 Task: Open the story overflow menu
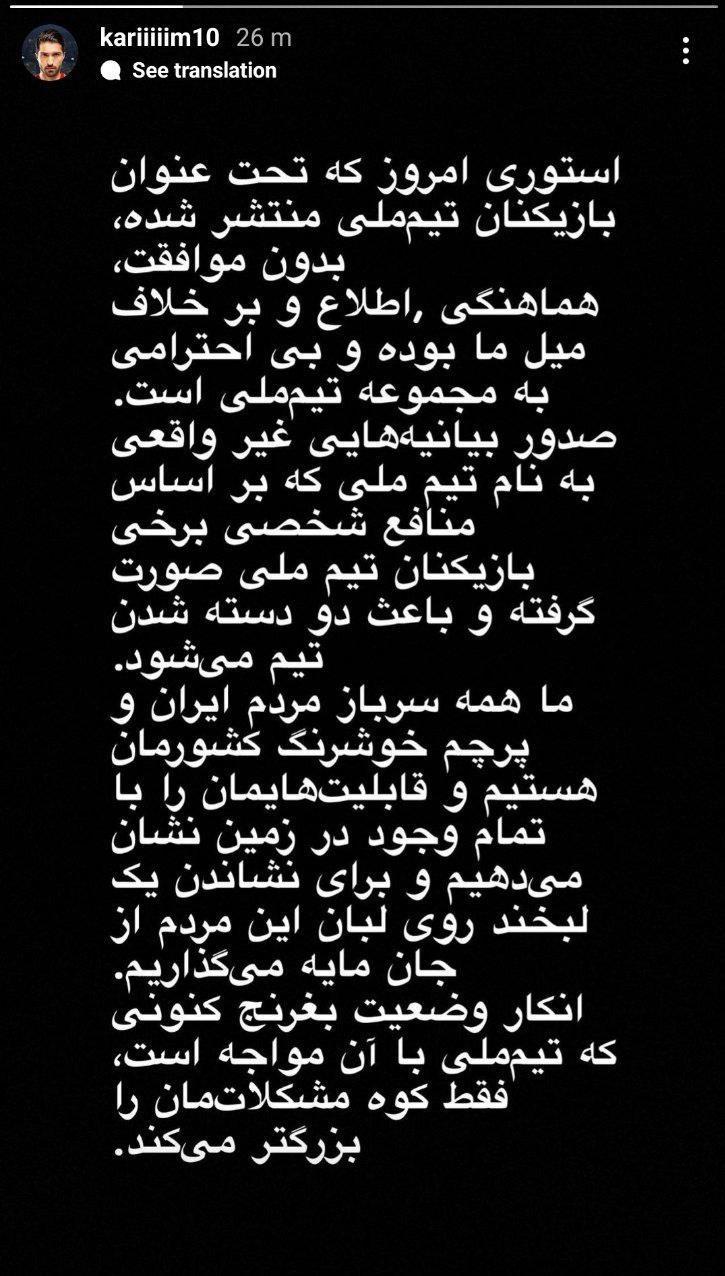pos(685,51)
